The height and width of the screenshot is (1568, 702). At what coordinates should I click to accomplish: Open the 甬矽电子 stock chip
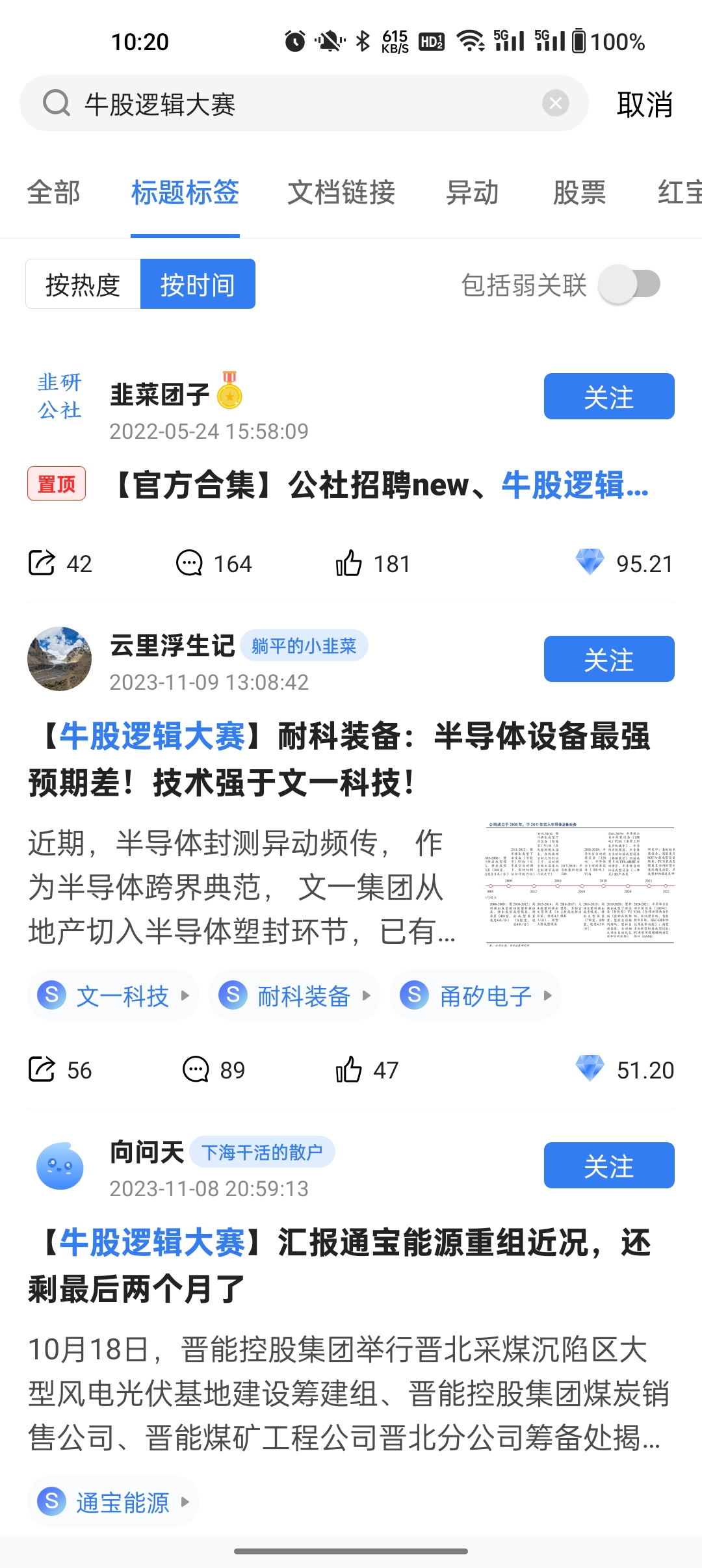pos(476,995)
